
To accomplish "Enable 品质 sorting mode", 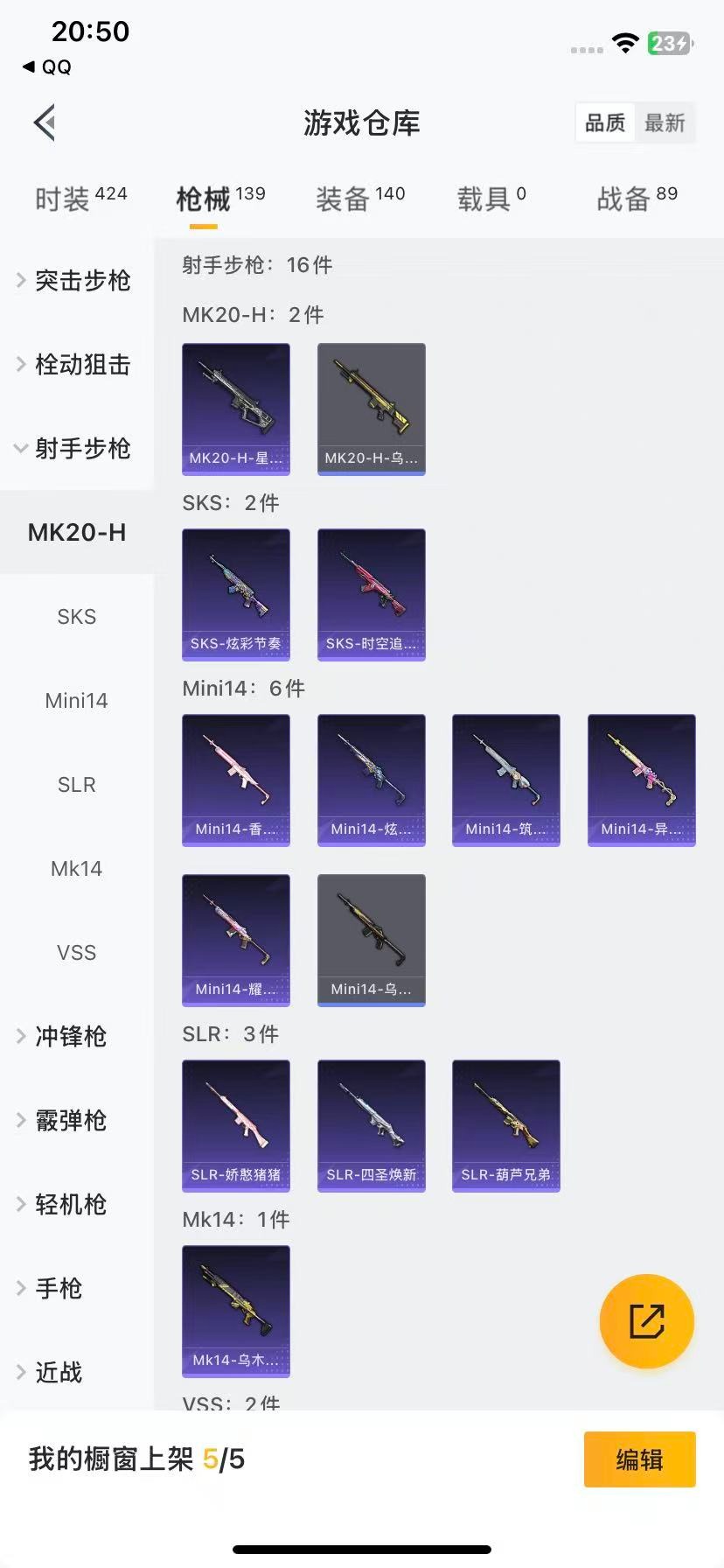I will pyautogui.click(x=604, y=123).
